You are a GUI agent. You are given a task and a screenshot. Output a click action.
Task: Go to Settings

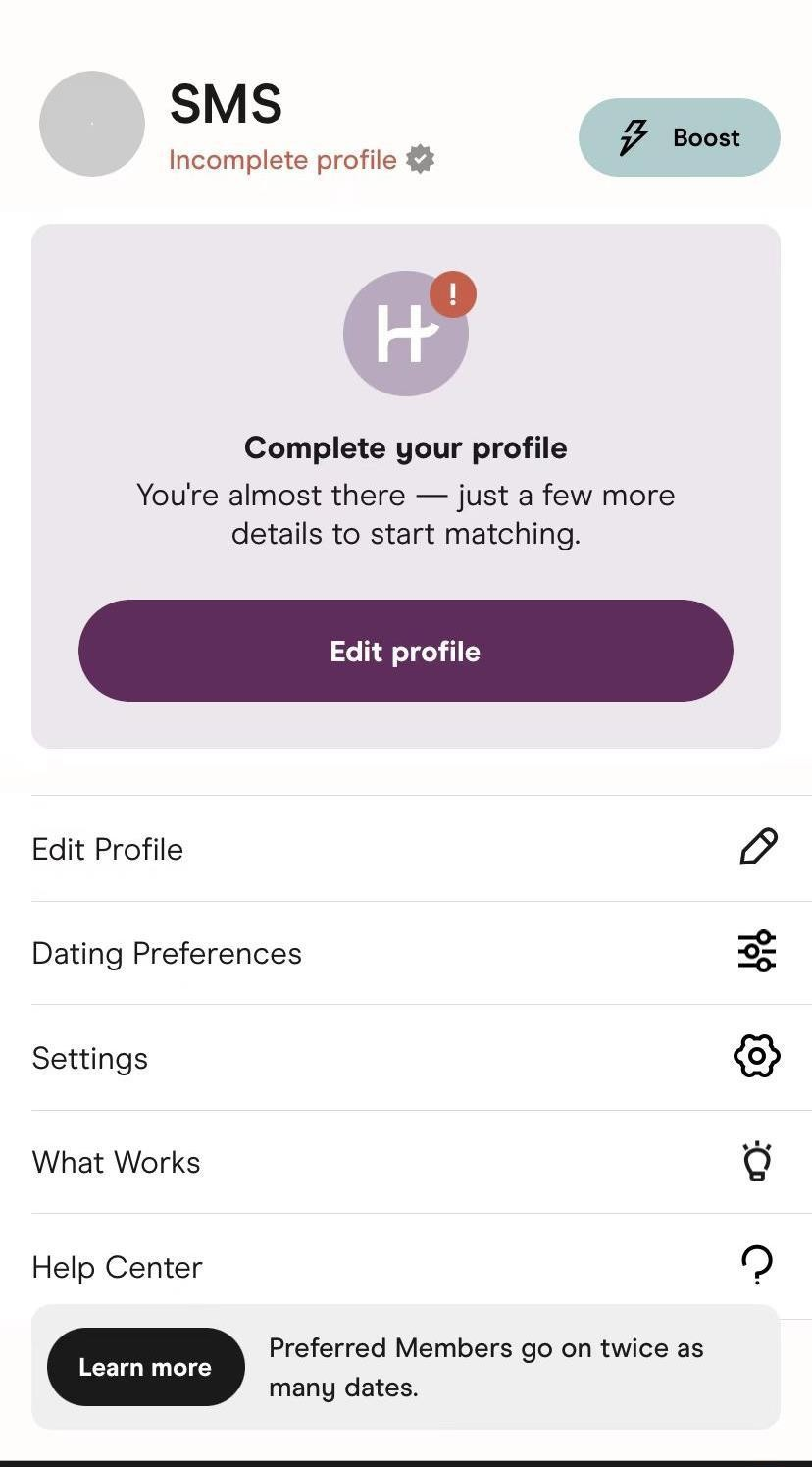tap(404, 1058)
